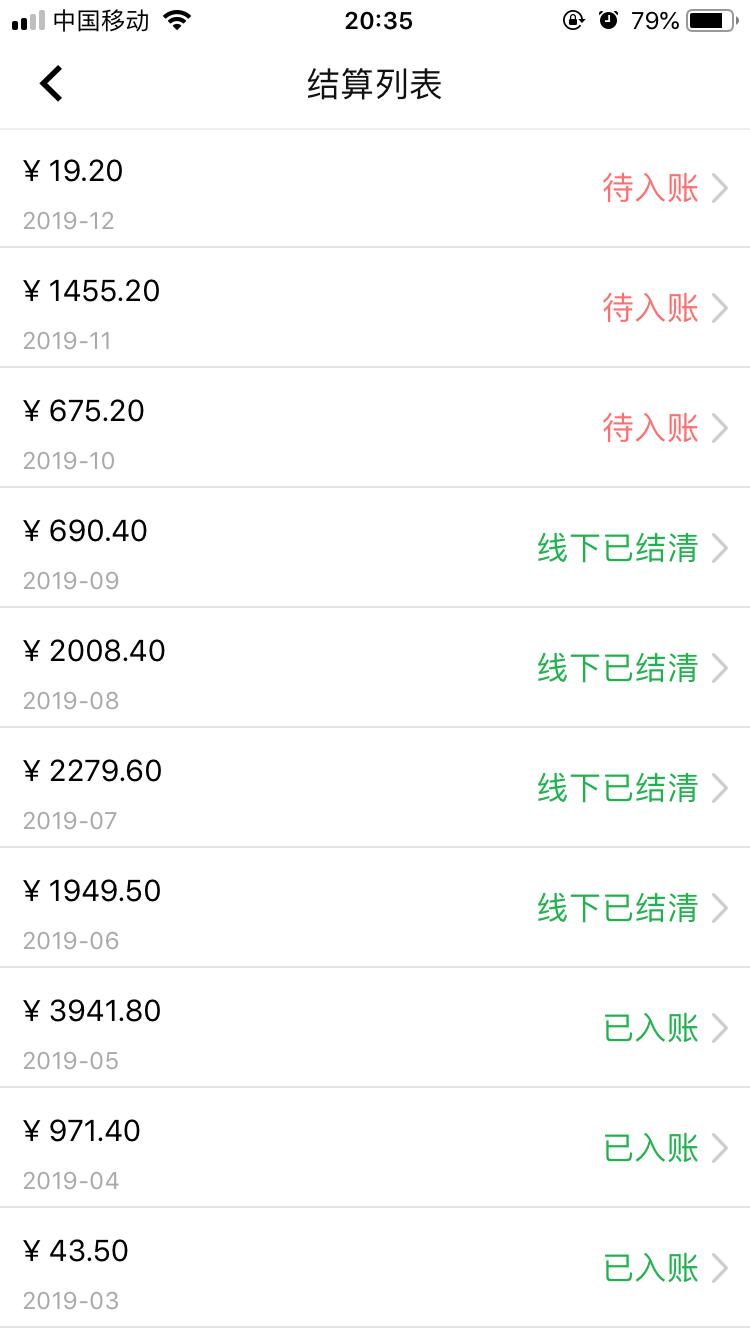Tap the 已入账 status for 2019-04
This screenshot has height=1334, width=750.
[649, 1148]
